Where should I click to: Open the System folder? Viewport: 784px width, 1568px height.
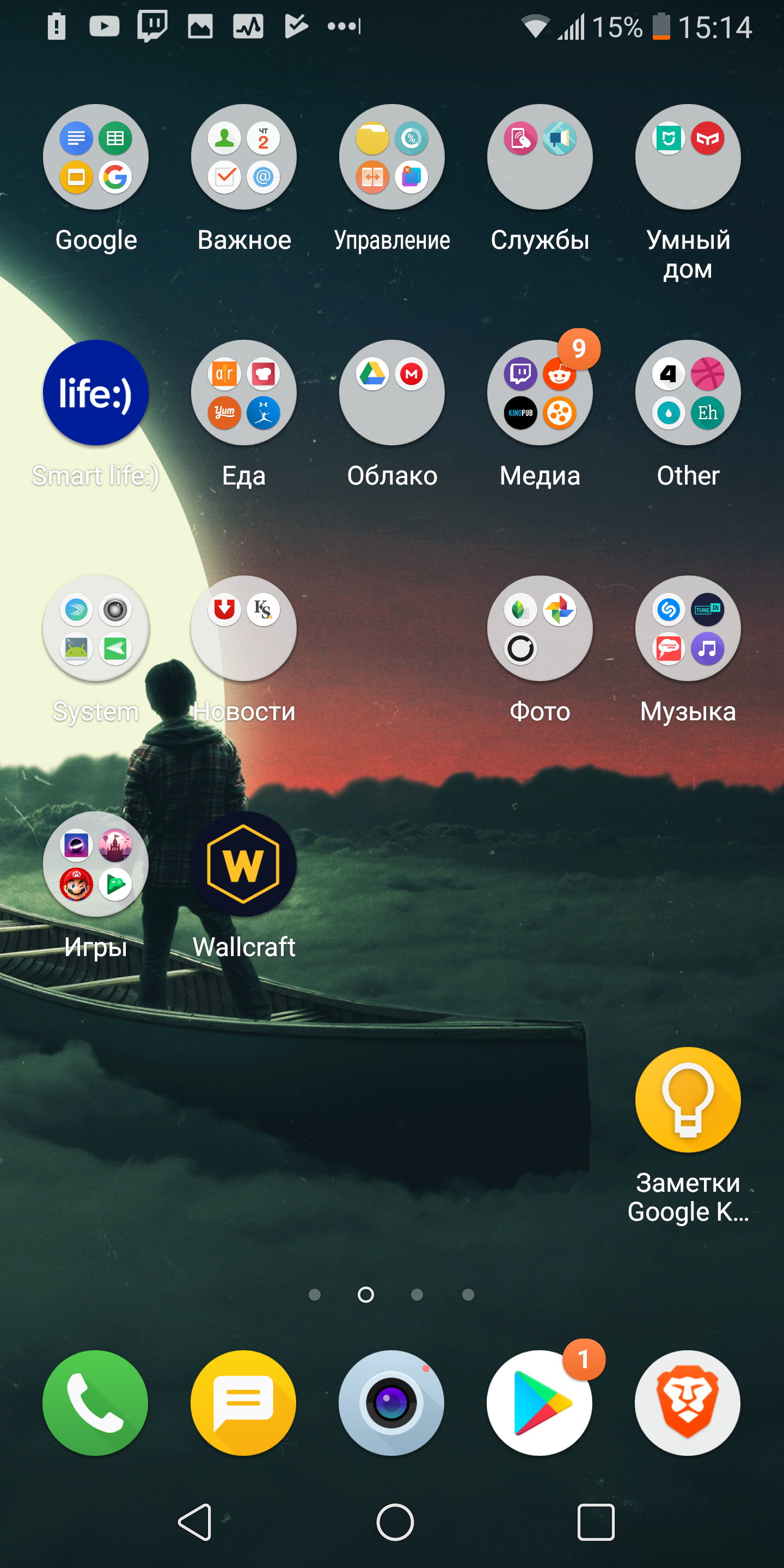(x=96, y=628)
